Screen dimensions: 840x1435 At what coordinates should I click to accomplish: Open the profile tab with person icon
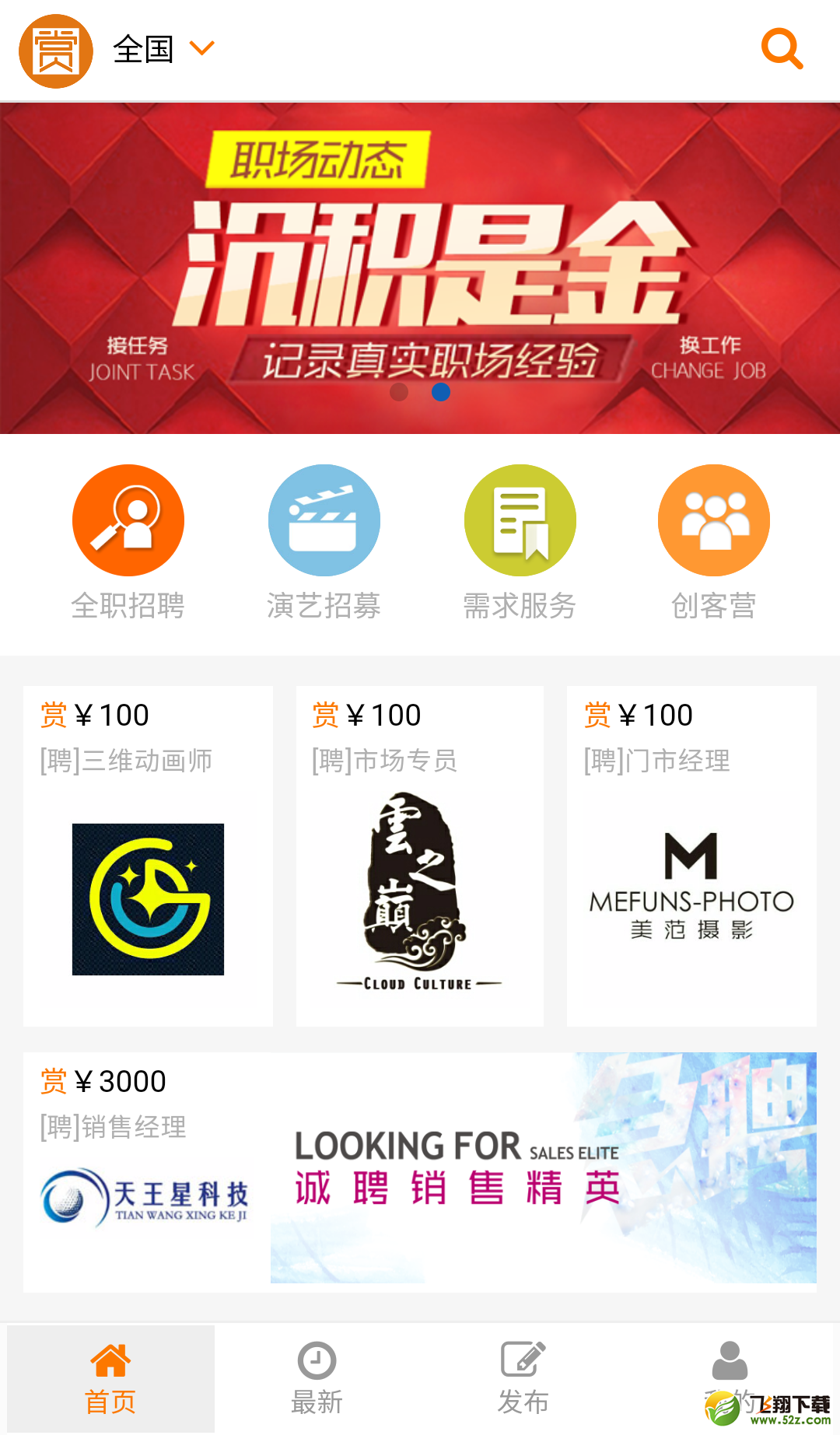[x=730, y=1378]
